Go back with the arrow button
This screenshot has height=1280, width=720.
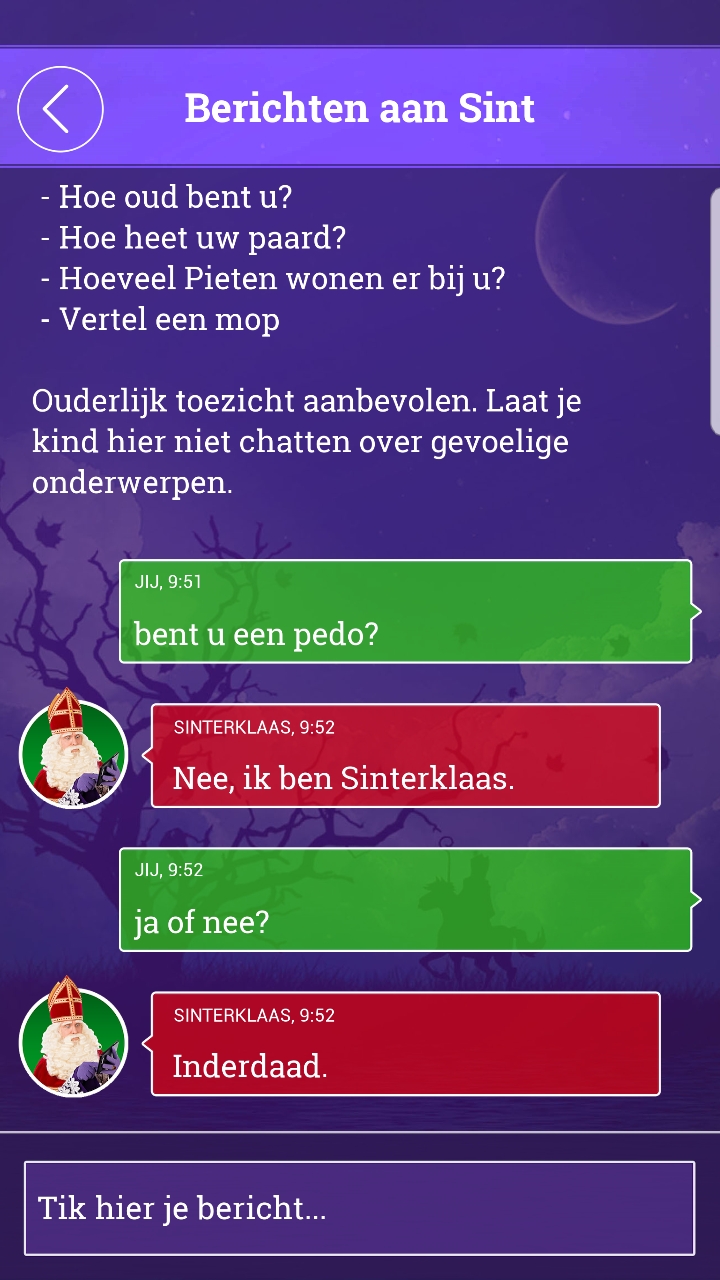coord(60,109)
